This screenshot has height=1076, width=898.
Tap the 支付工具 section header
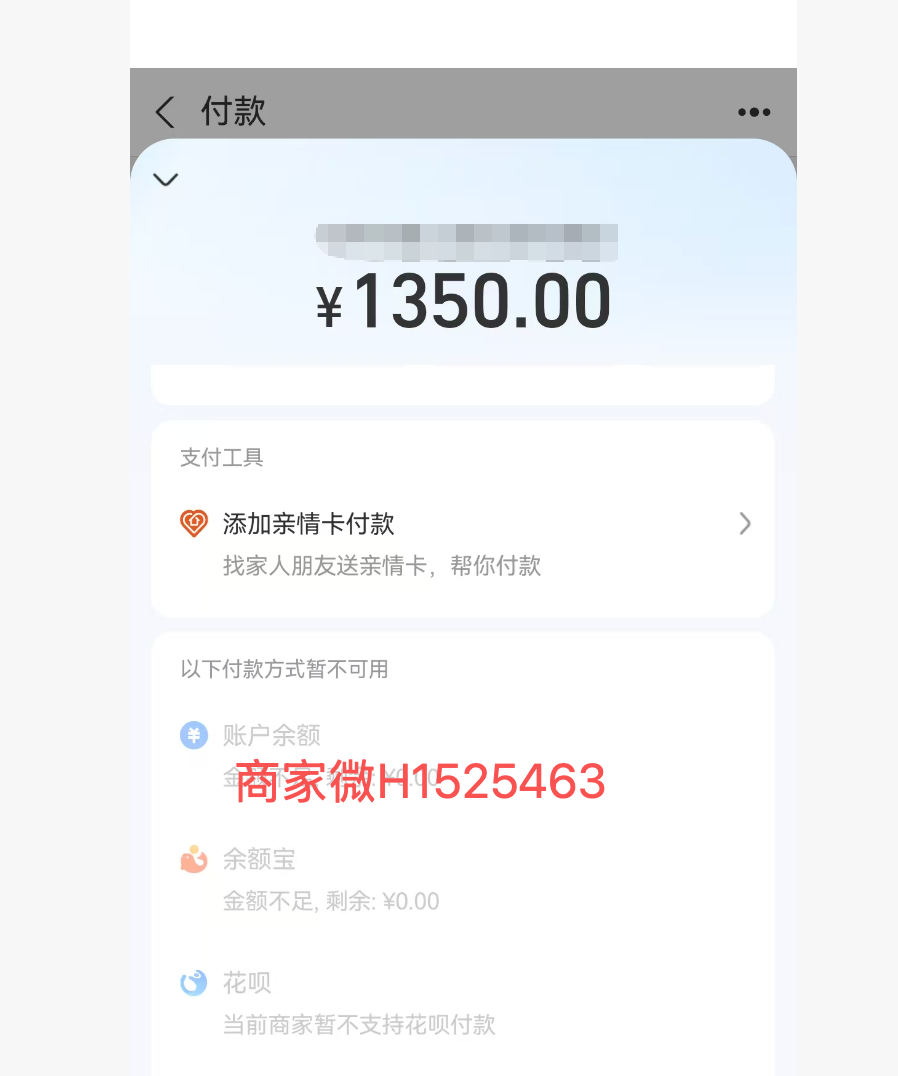[x=221, y=457]
